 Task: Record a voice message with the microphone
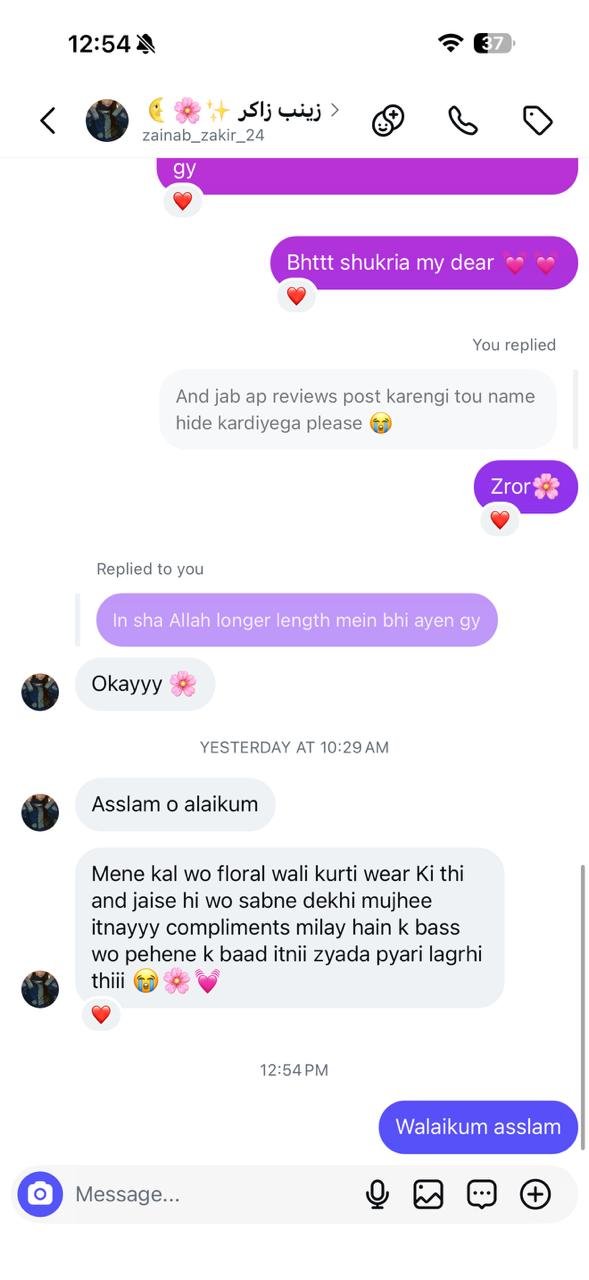tap(377, 1194)
